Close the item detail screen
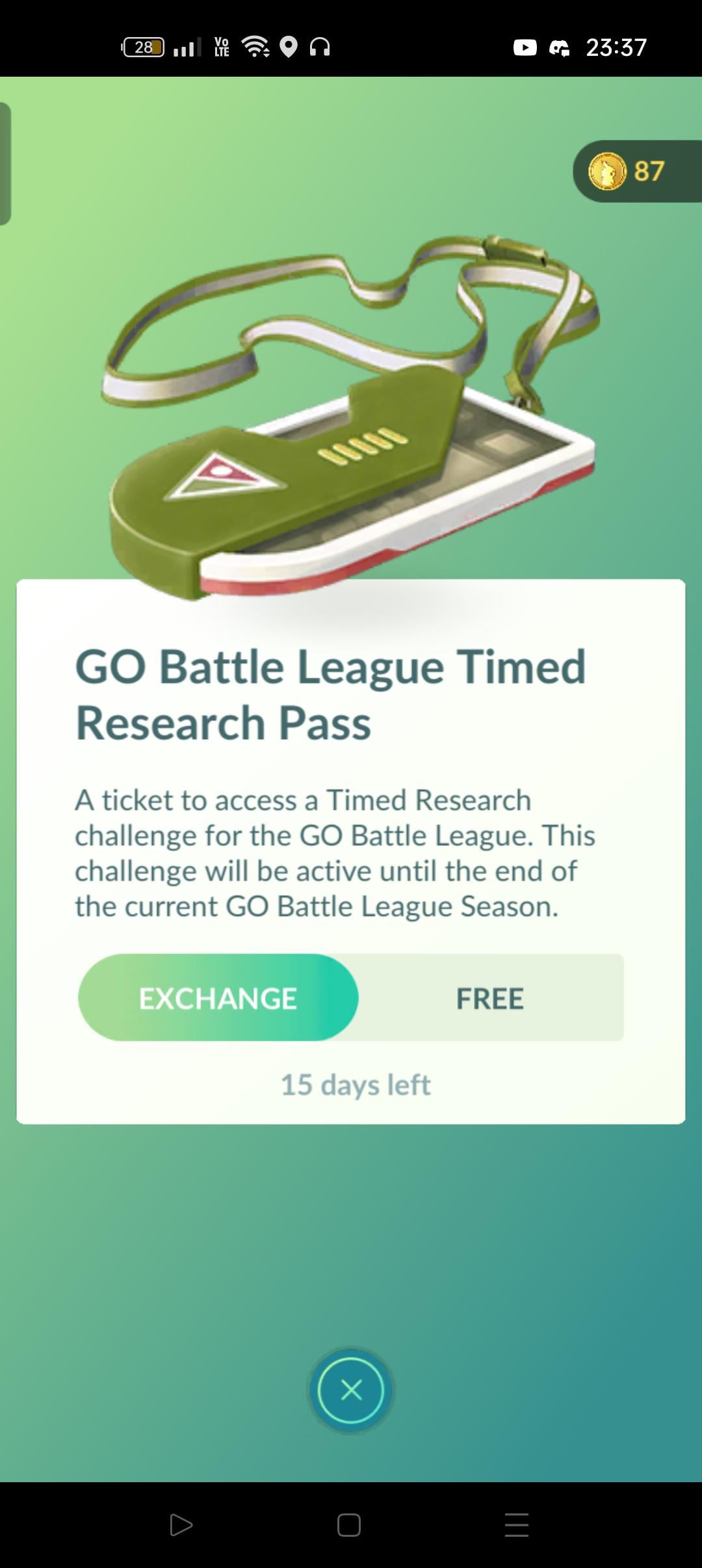 [x=351, y=1391]
